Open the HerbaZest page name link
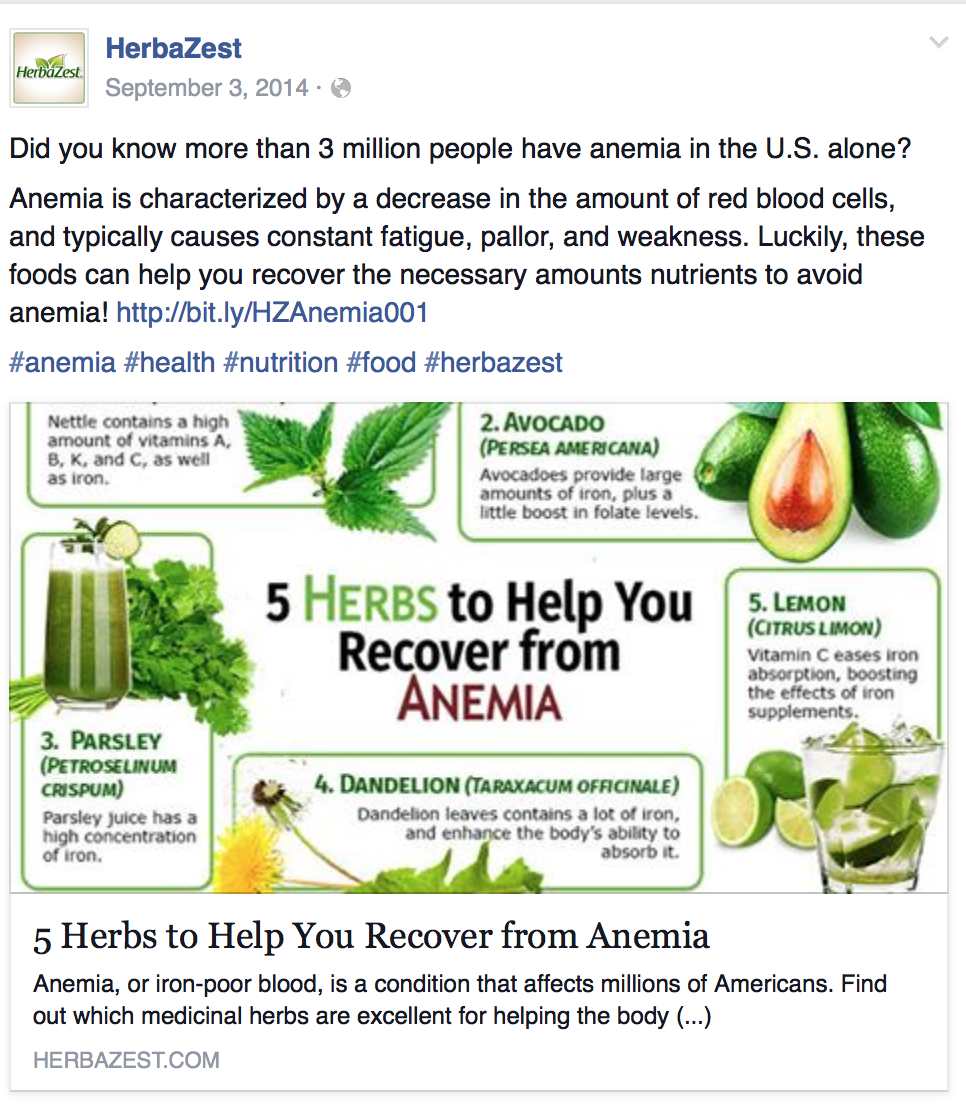 [174, 47]
